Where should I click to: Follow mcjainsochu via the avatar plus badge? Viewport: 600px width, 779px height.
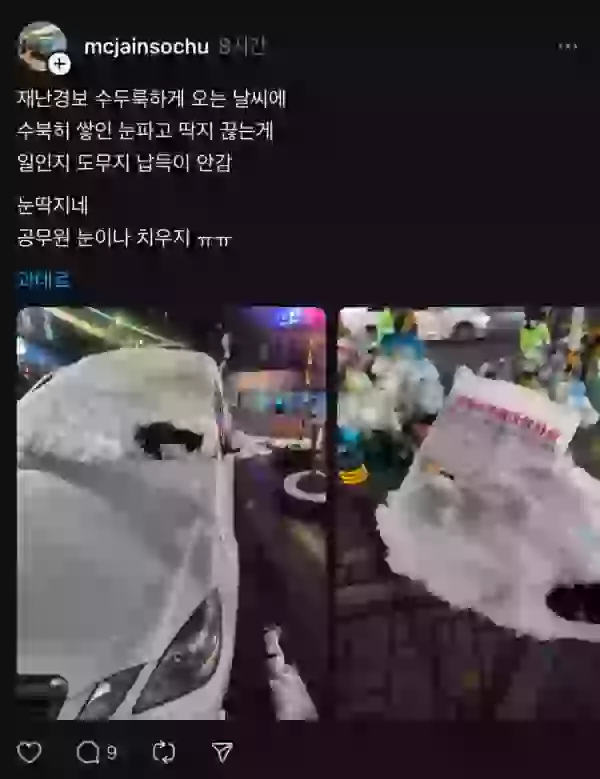(x=59, y=65)
